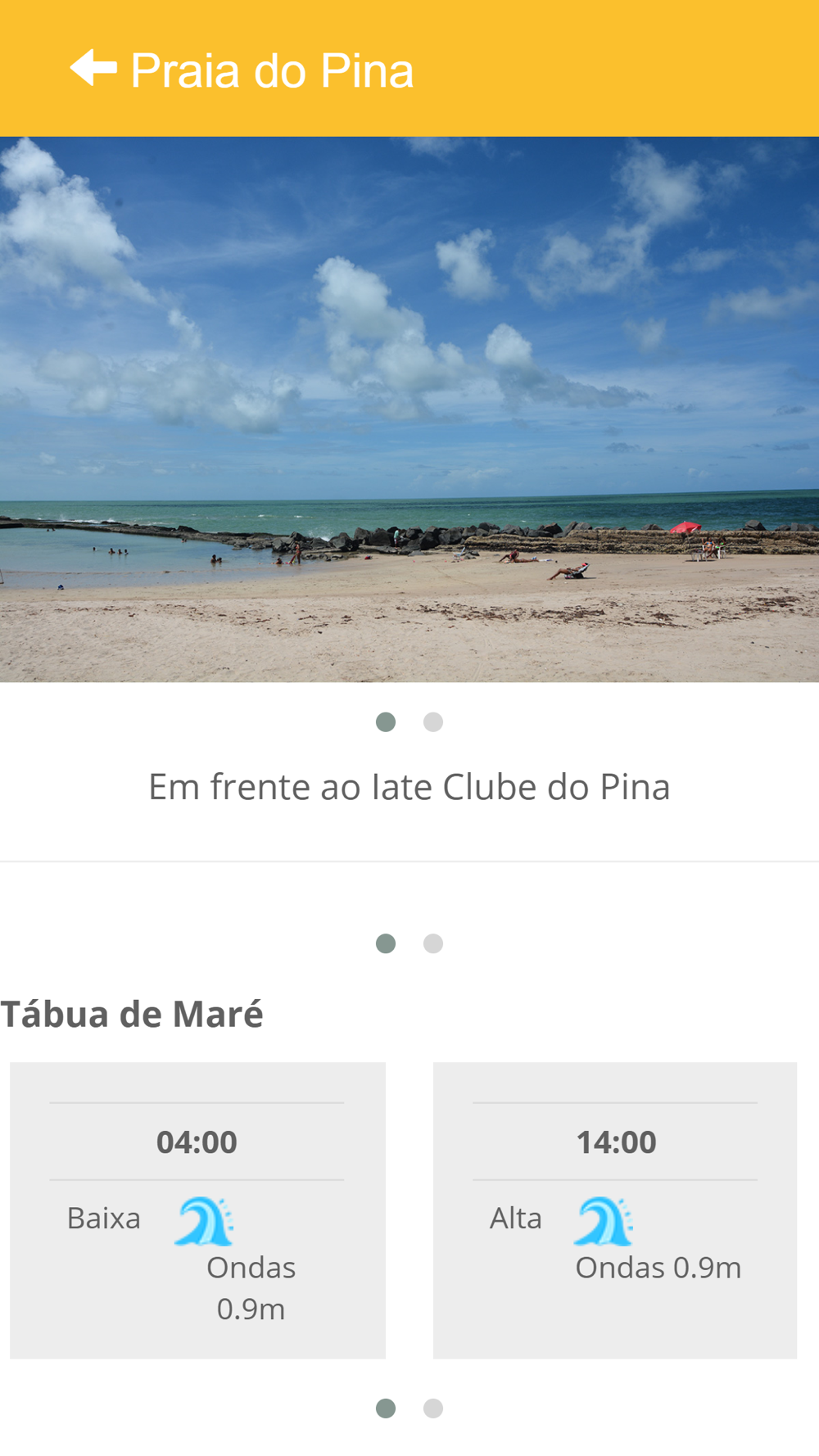Select second page dot under the beach photo
The height and width of the screenshot is (1456, 819).
[433, 721]
